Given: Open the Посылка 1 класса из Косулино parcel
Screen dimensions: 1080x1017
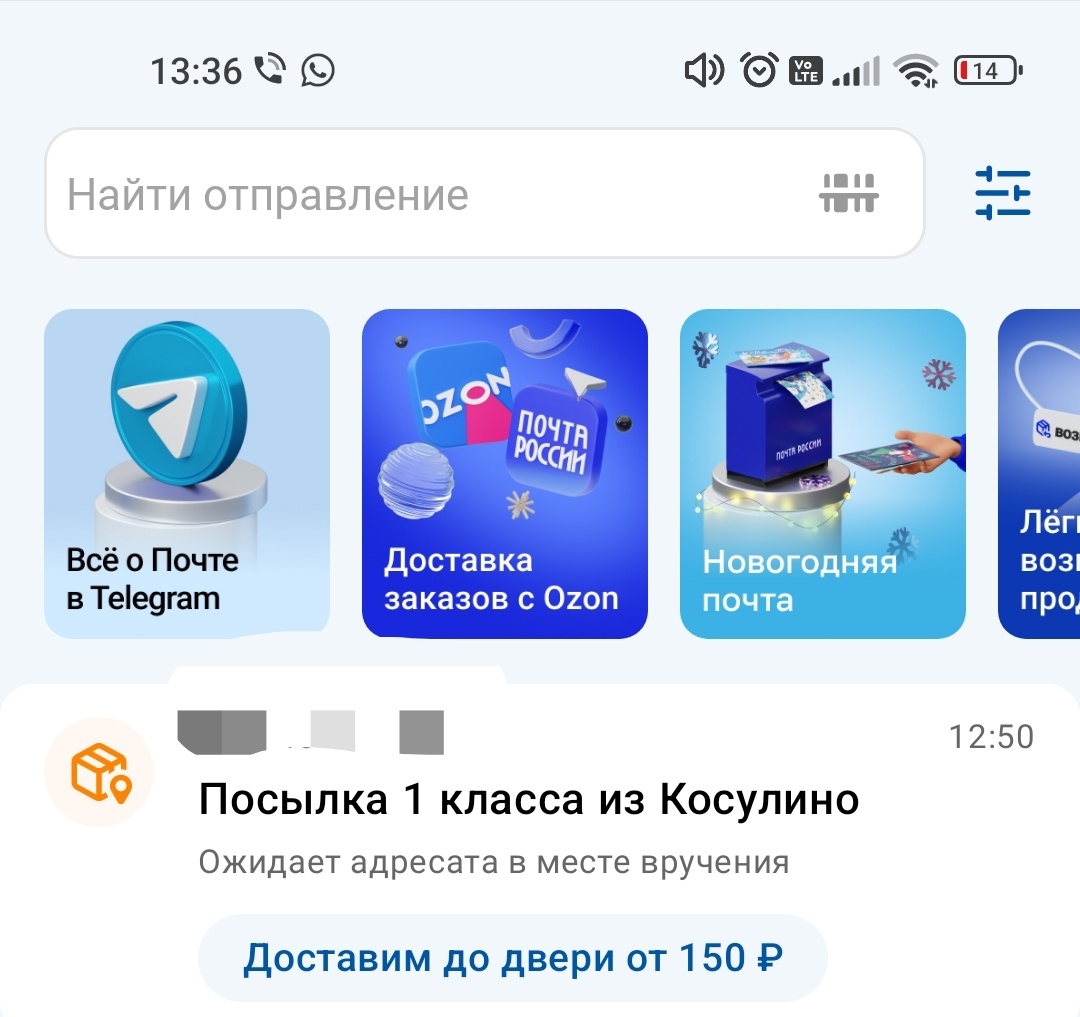Looking at the screenshot, I should (528, 800).
